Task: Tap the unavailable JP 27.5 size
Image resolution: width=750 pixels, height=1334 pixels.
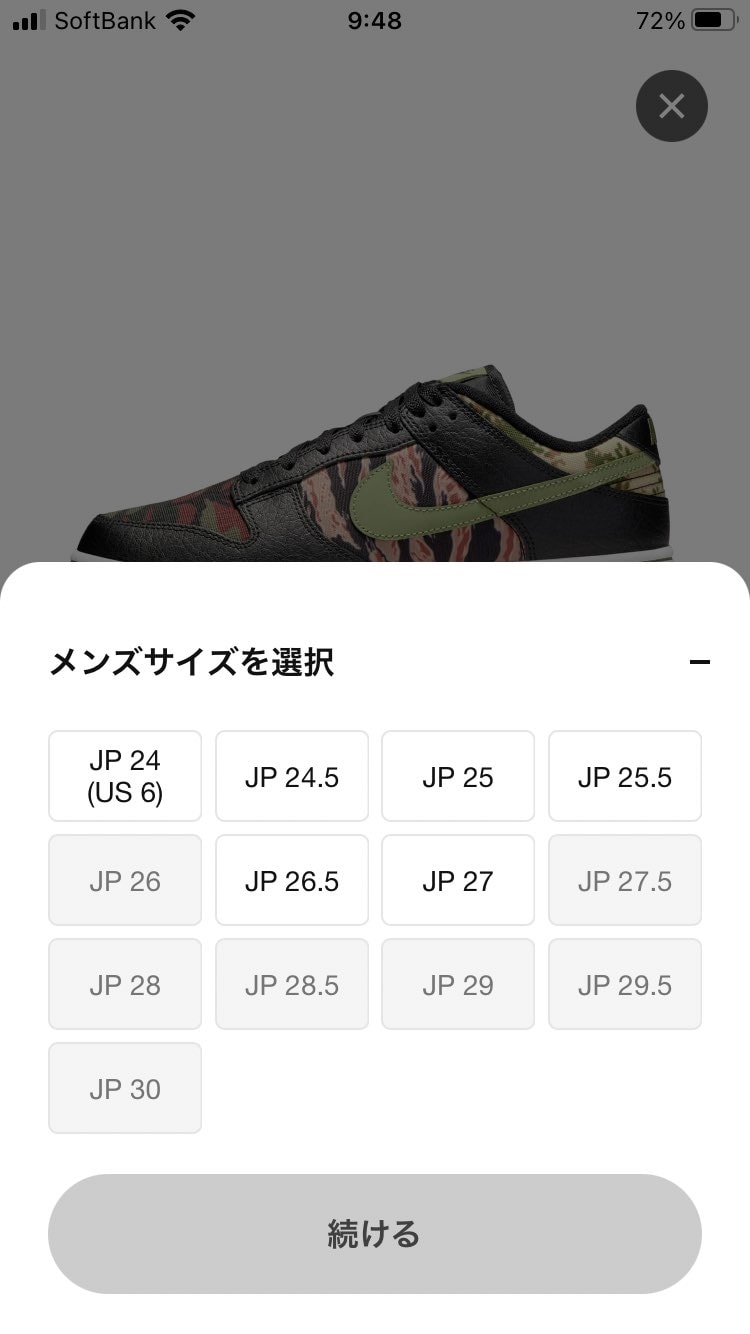Action: pyautogui.click(x=624, y=880)
